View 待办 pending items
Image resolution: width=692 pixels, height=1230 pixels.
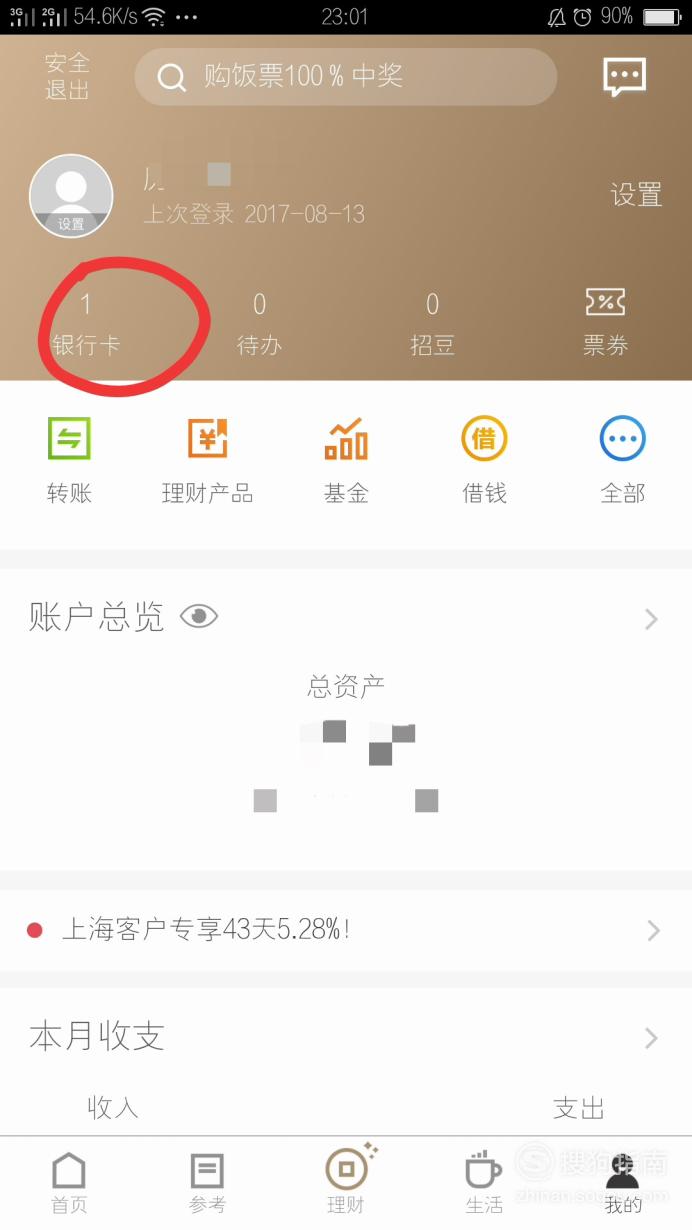[x=259, y=324]
